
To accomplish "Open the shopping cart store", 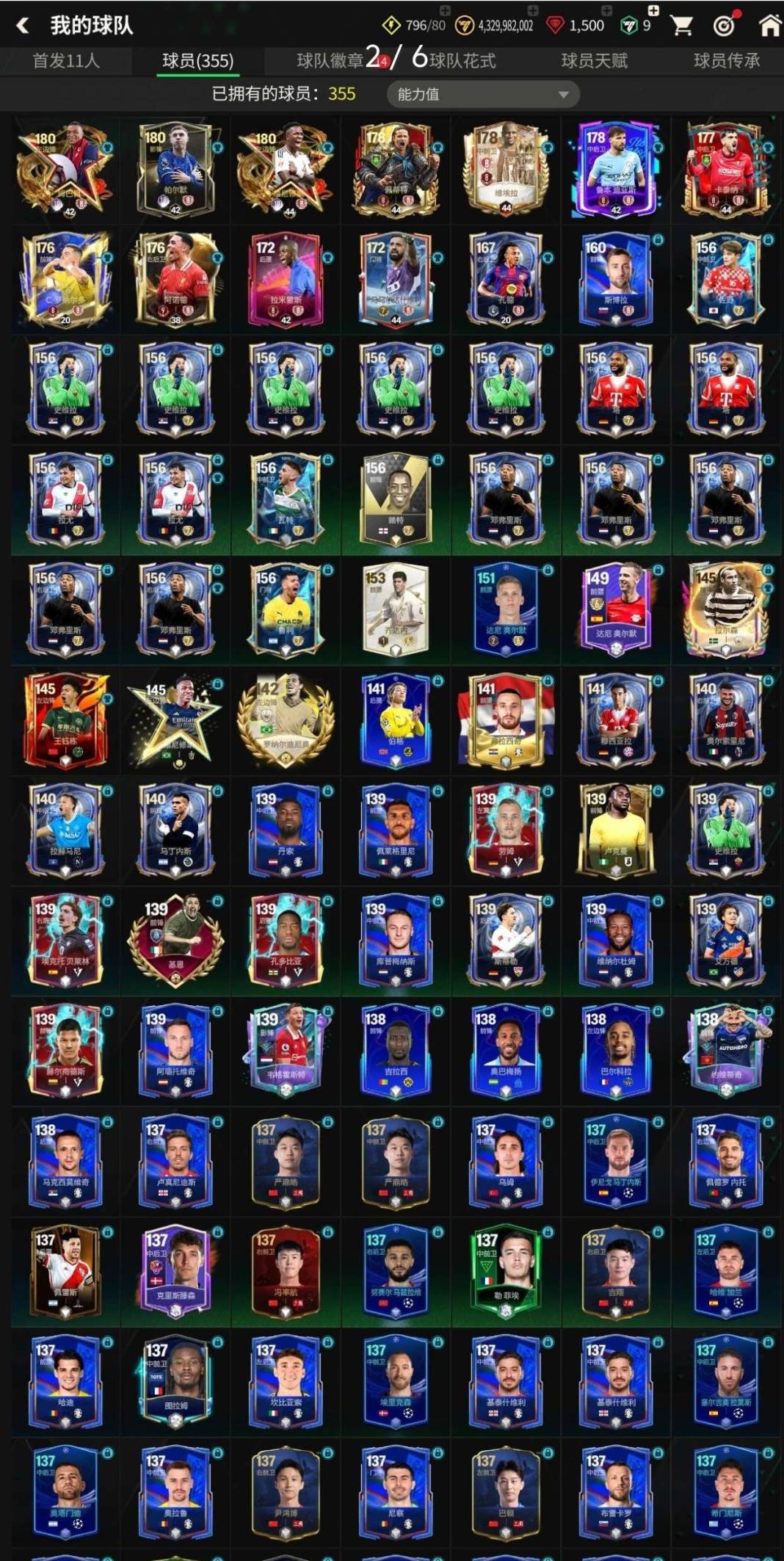I will click(681, 26).
